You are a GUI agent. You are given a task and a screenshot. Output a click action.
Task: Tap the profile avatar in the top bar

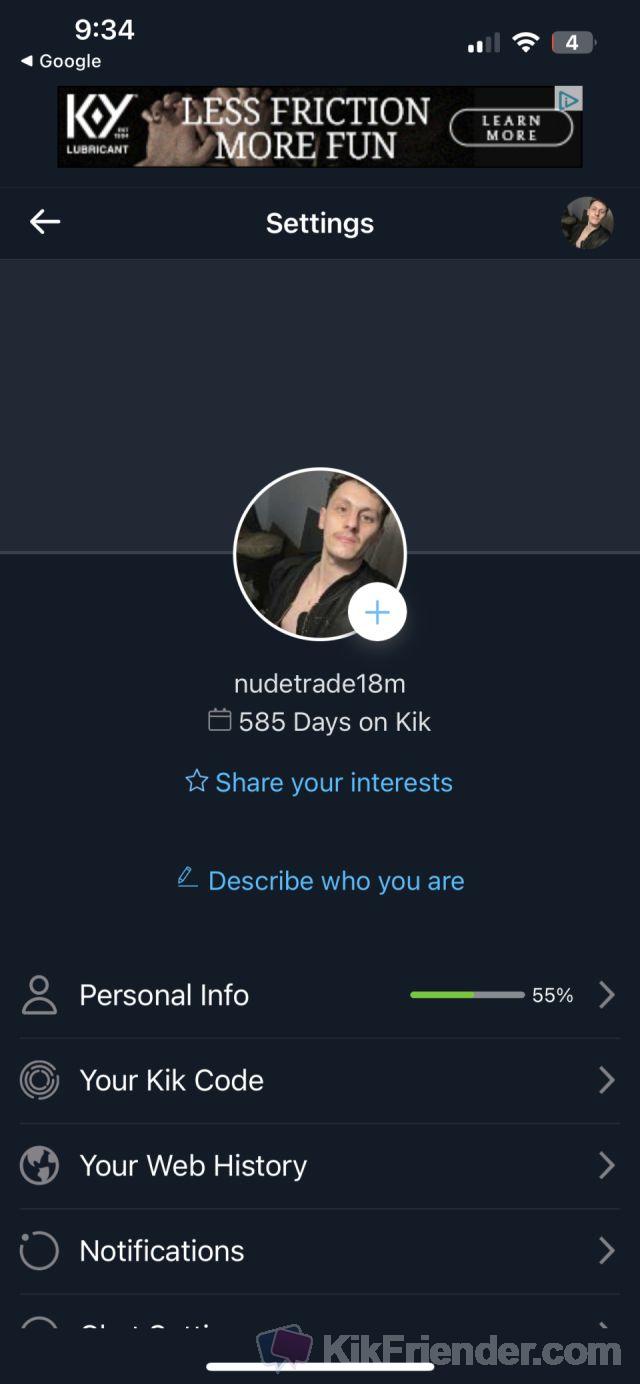point(587,222)
